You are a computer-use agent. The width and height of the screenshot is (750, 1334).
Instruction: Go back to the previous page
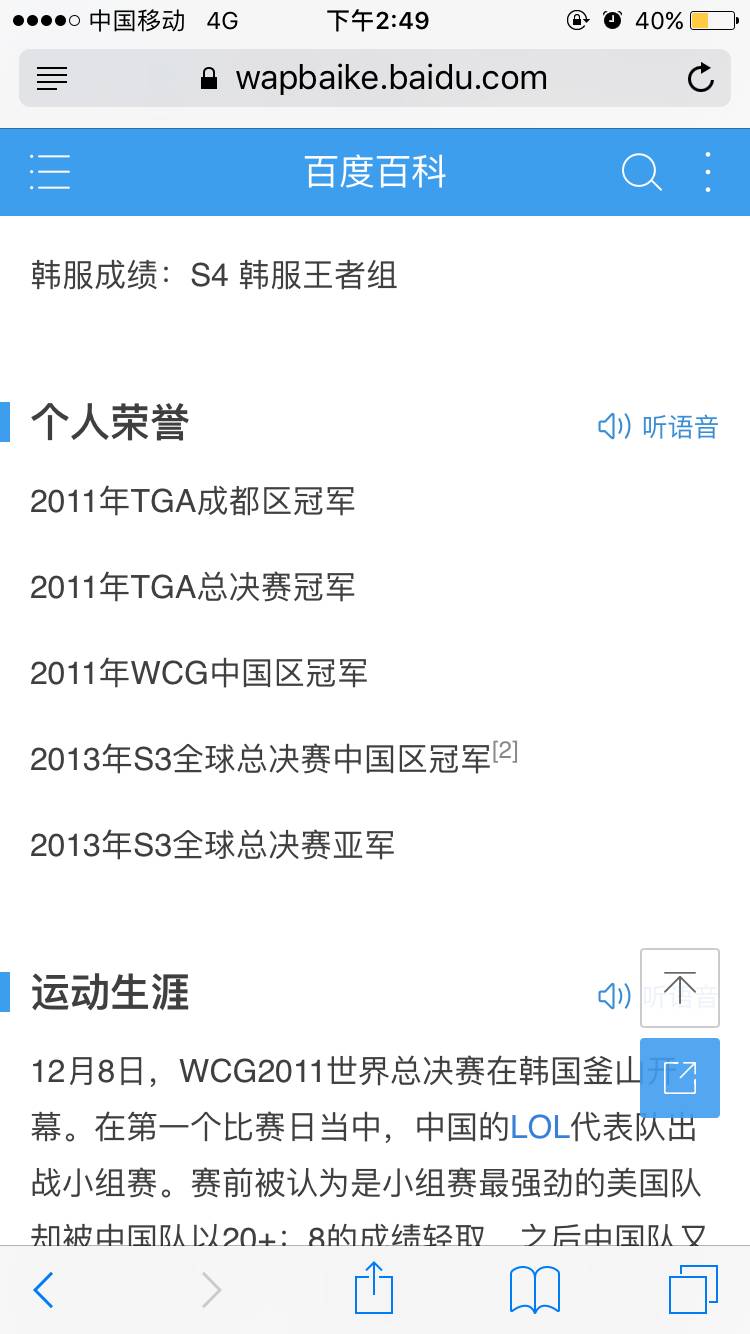(43, 1290)
